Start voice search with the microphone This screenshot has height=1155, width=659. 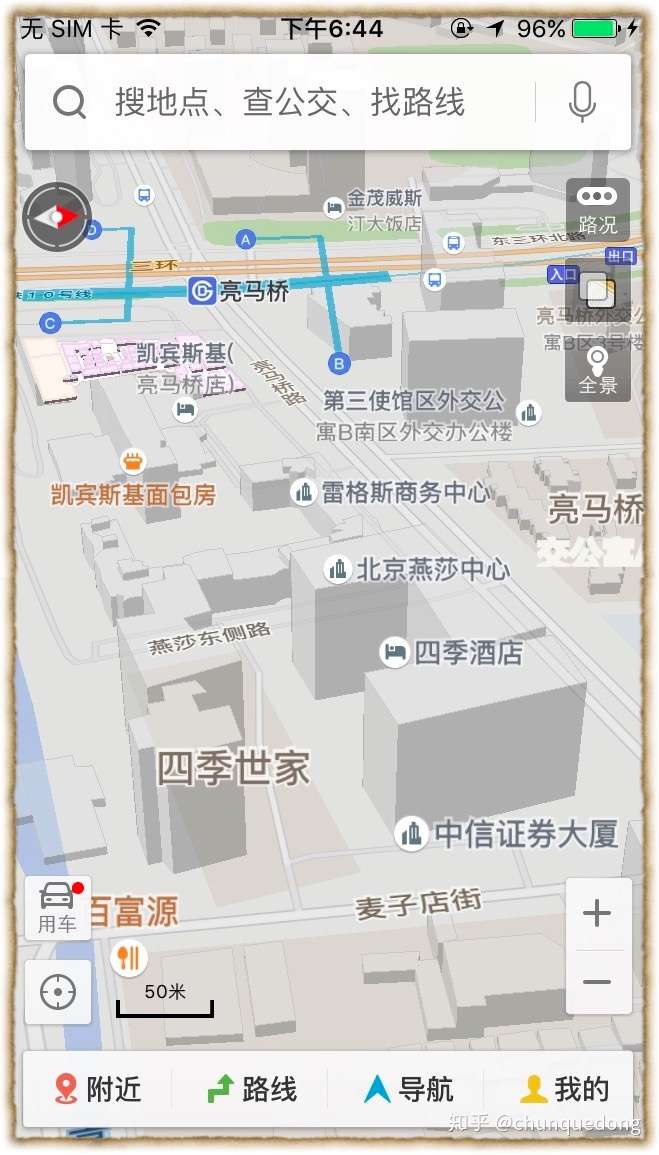[582, 102]
